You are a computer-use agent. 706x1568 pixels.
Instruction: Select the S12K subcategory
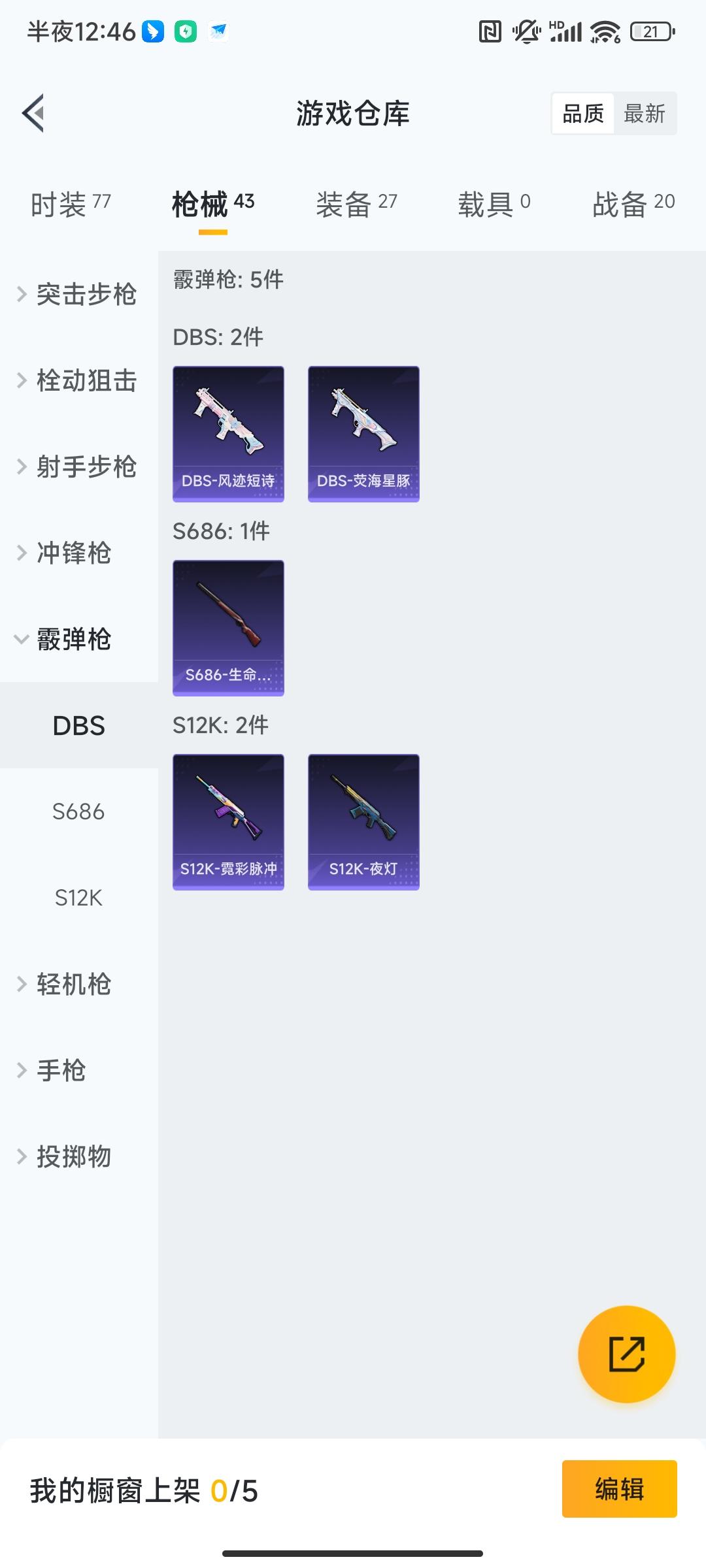click(x=79, y=898)
